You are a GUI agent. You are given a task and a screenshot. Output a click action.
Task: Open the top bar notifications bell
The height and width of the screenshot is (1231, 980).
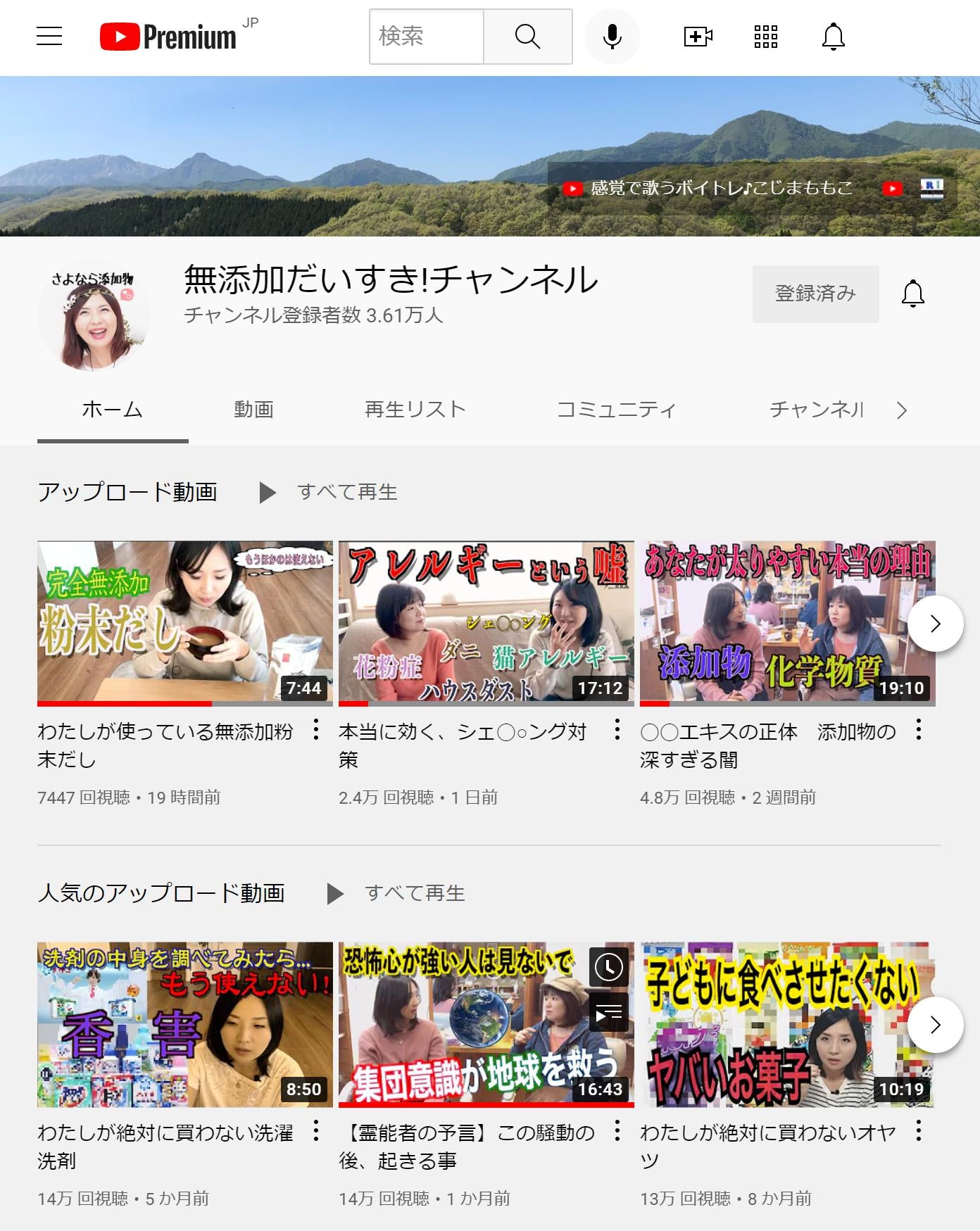[x=833, y=36]
